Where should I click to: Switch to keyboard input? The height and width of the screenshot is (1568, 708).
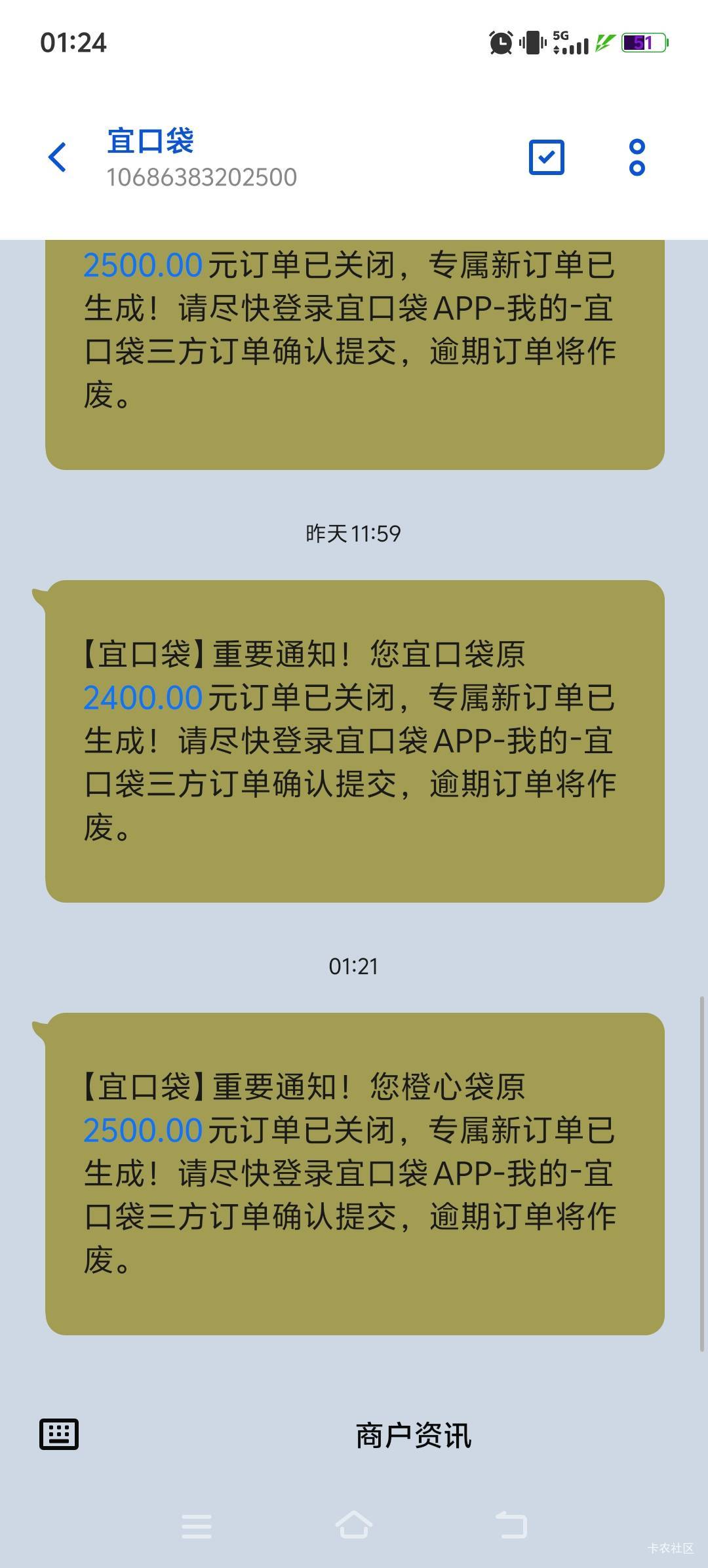pos(59,1434)
